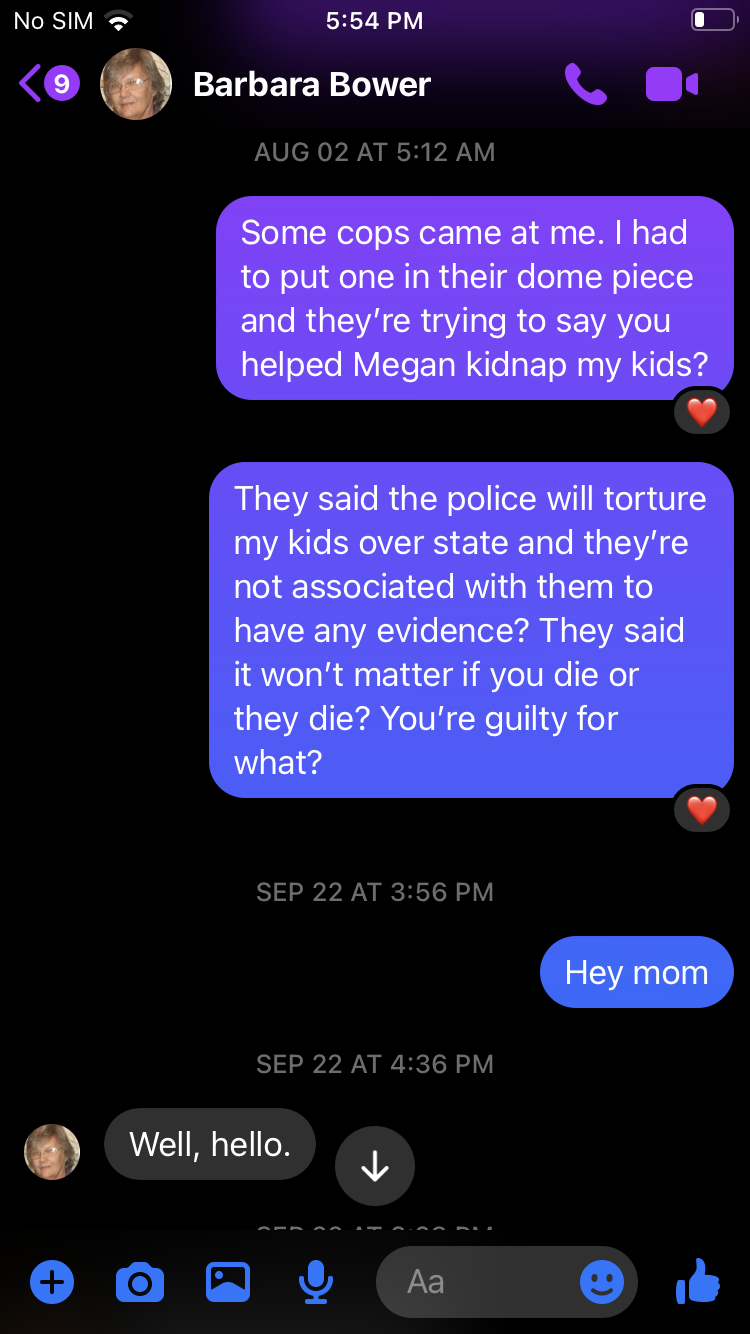Viewport: 750px width, 1334px height.
Task: Send a thumbs-up like
Action: 699,1280
